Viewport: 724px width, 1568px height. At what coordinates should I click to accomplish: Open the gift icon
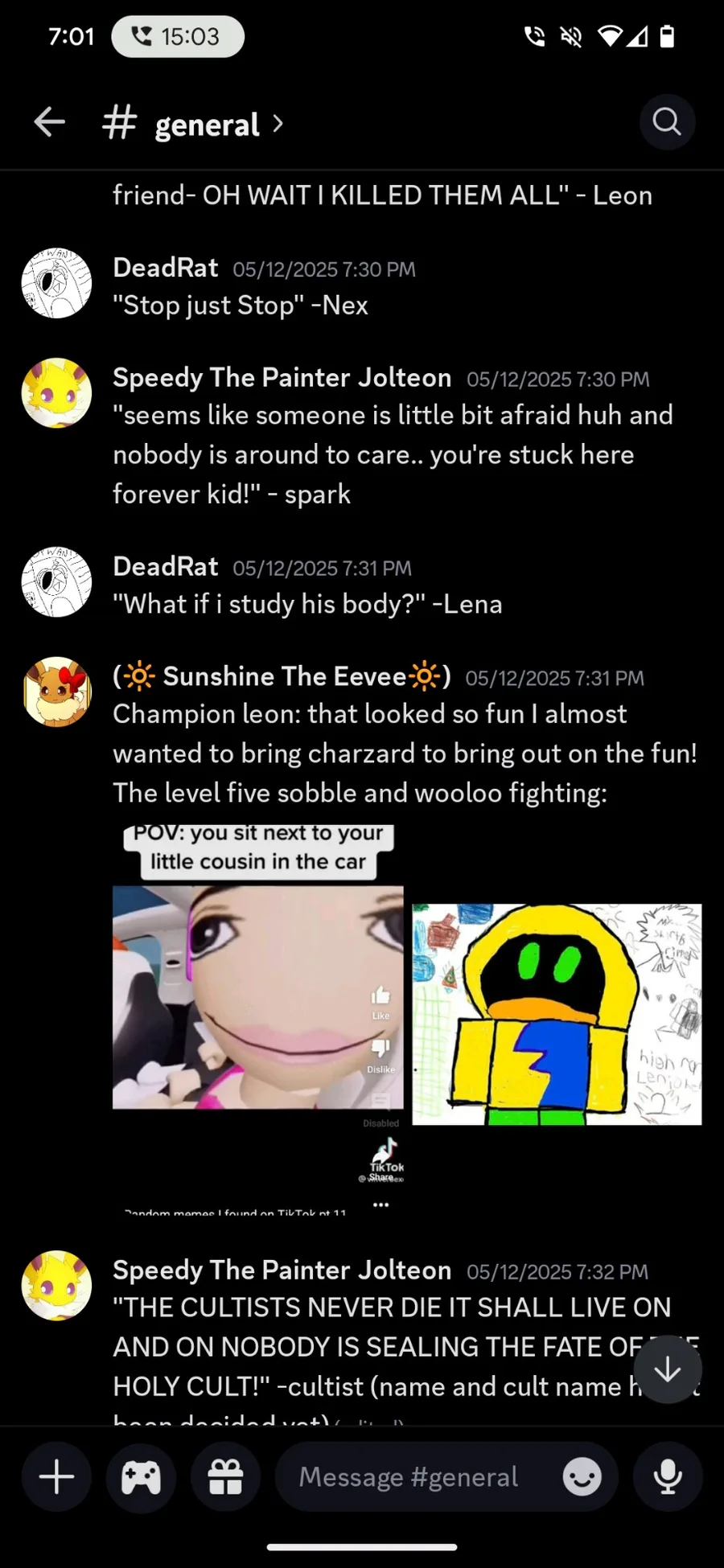tap(225, 1477)
